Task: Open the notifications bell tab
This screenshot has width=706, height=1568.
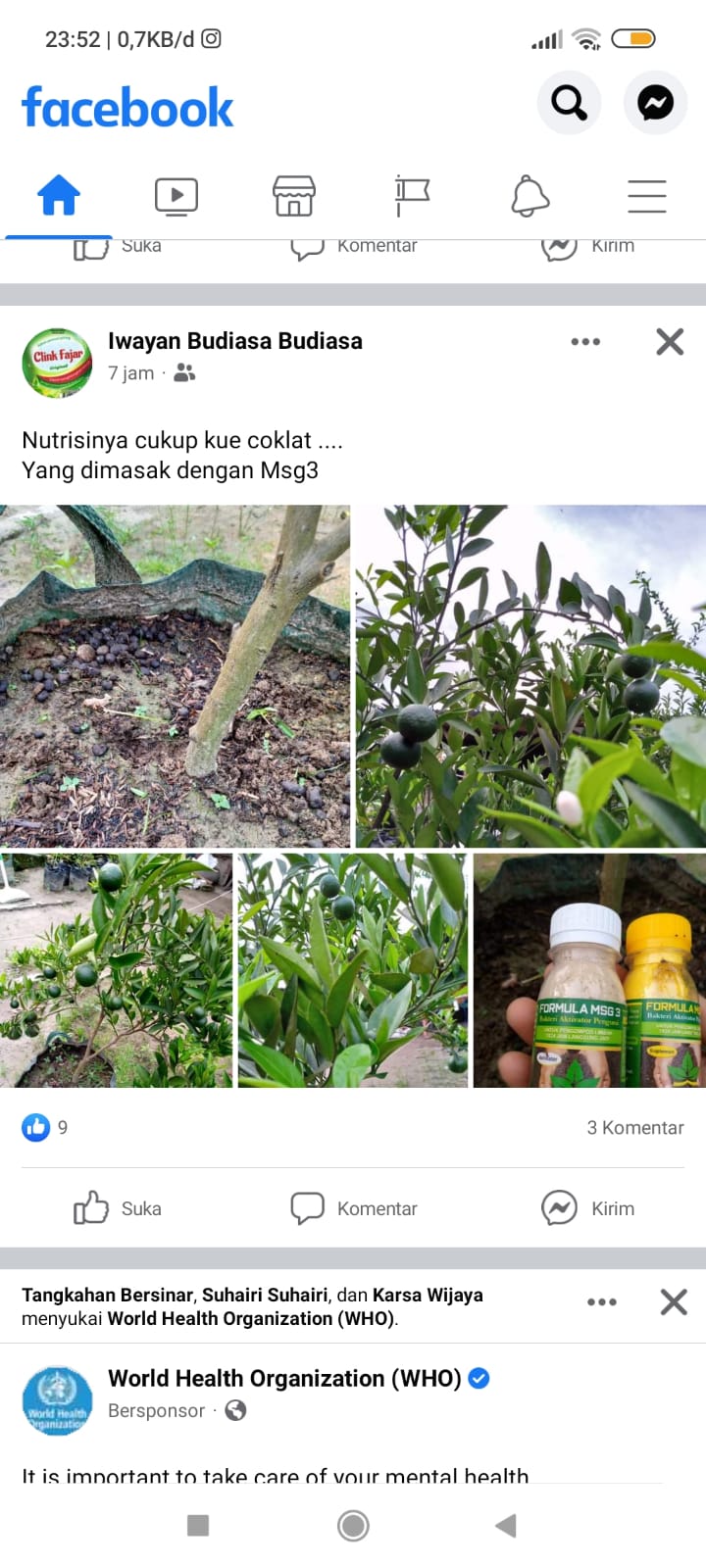Action: tap(529, 197)
